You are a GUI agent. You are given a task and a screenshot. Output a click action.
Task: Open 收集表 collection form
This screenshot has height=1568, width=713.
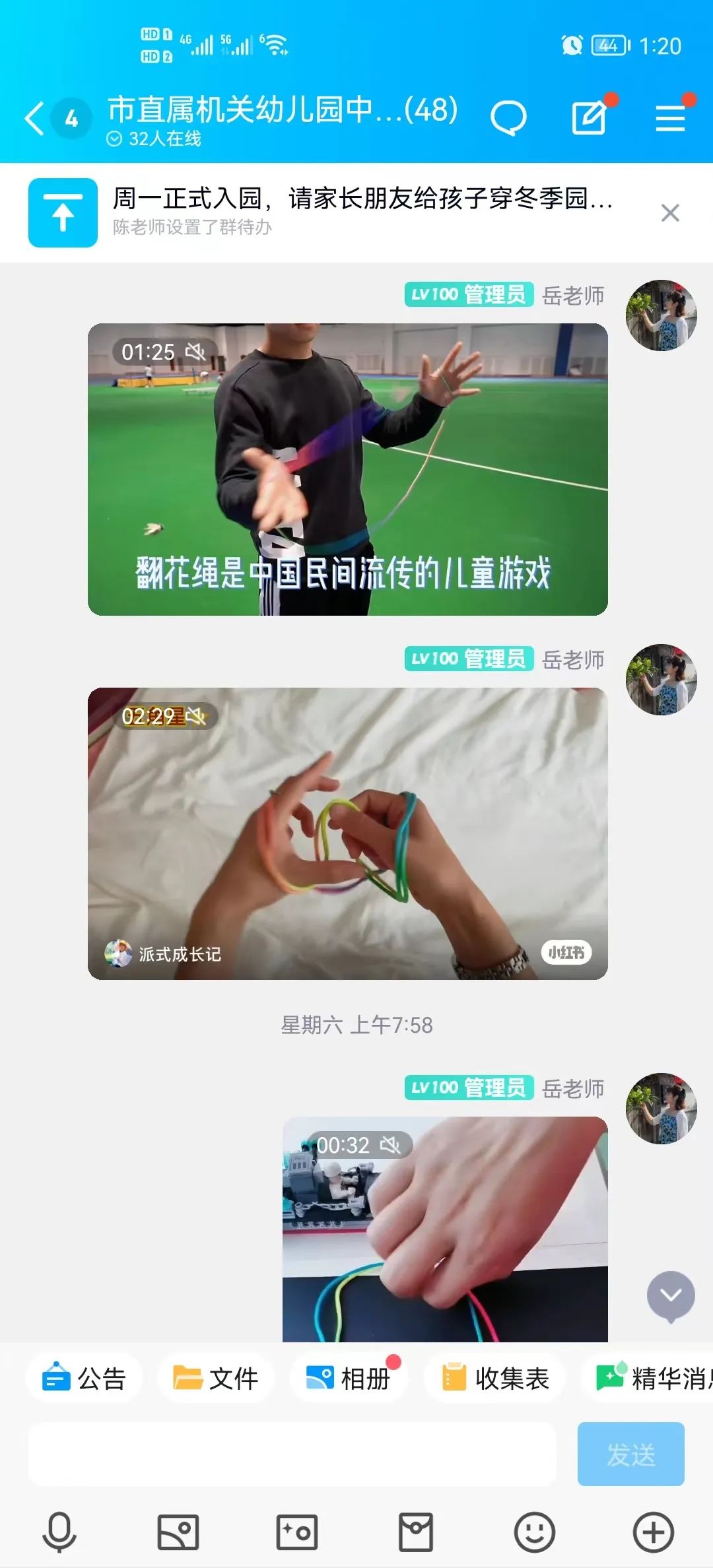click(495, 1378)
